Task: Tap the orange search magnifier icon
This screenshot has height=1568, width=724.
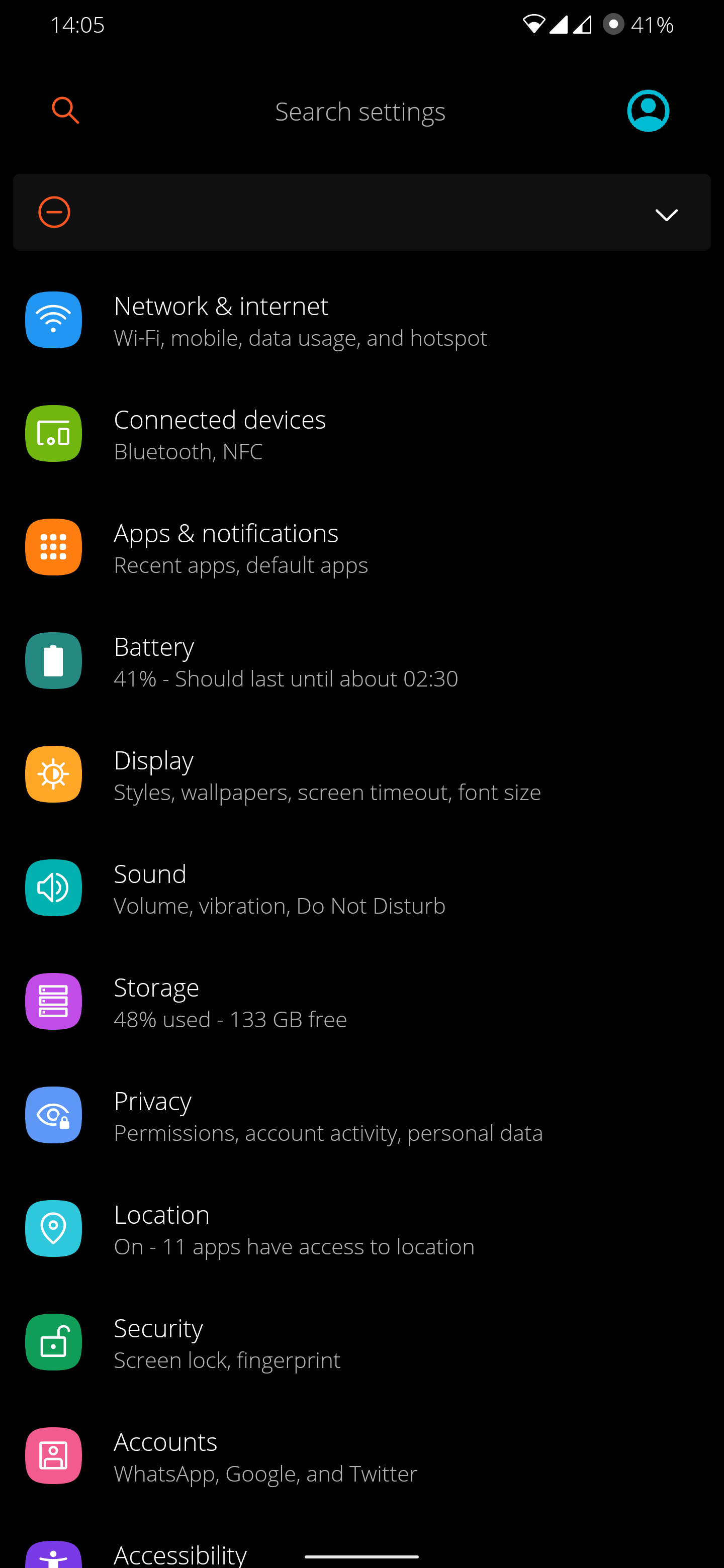Action: (65, 110)
